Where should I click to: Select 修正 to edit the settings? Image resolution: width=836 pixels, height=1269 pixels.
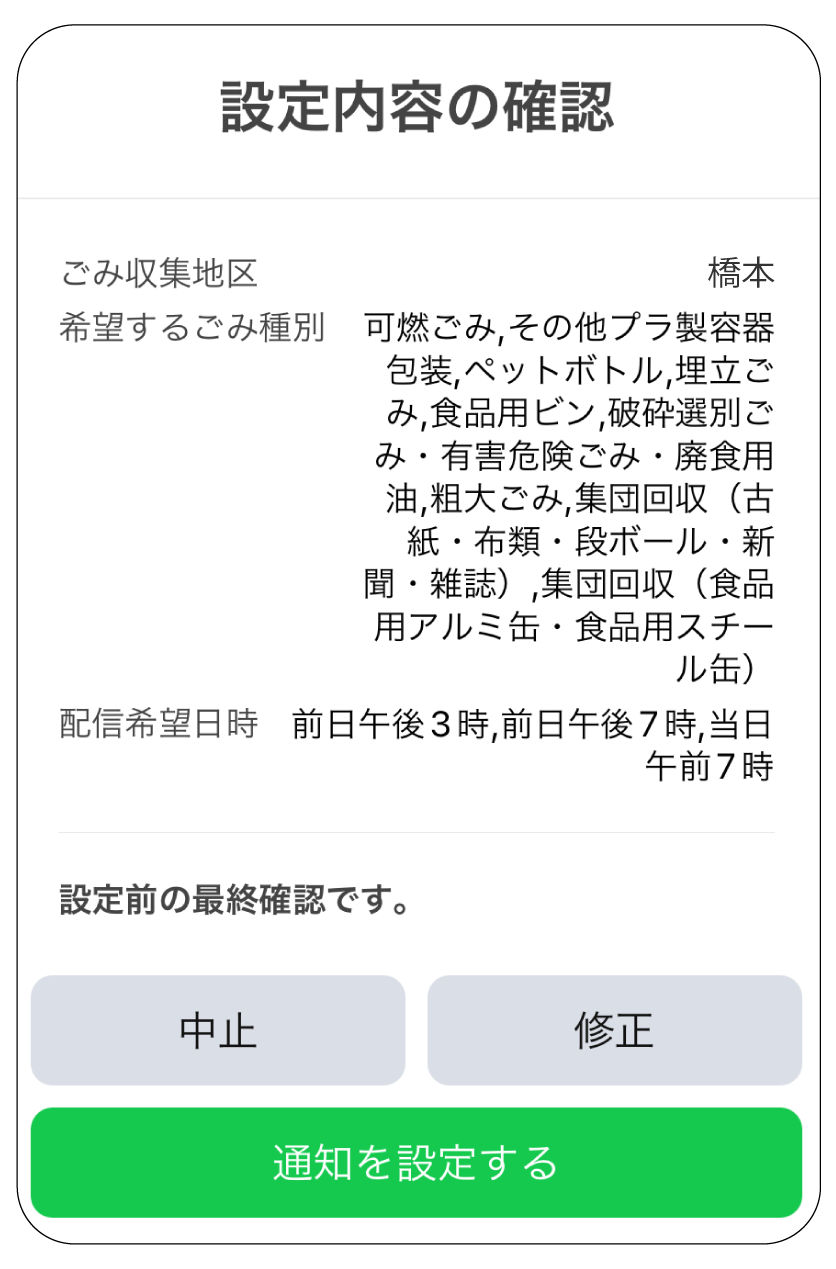pyautogui.click(x=614, y=1030)
